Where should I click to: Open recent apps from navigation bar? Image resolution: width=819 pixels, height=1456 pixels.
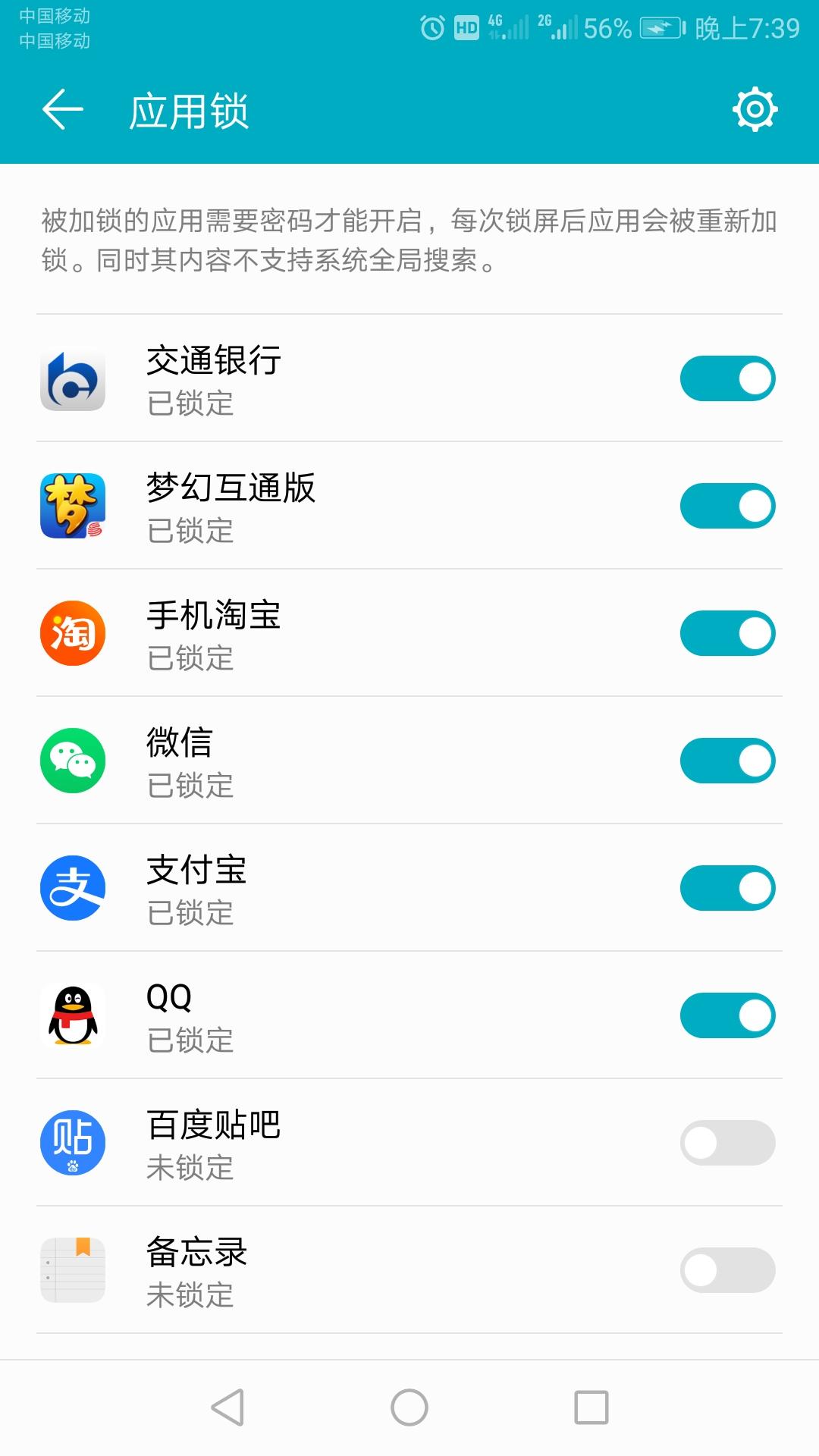click(x=591, y=1407)
